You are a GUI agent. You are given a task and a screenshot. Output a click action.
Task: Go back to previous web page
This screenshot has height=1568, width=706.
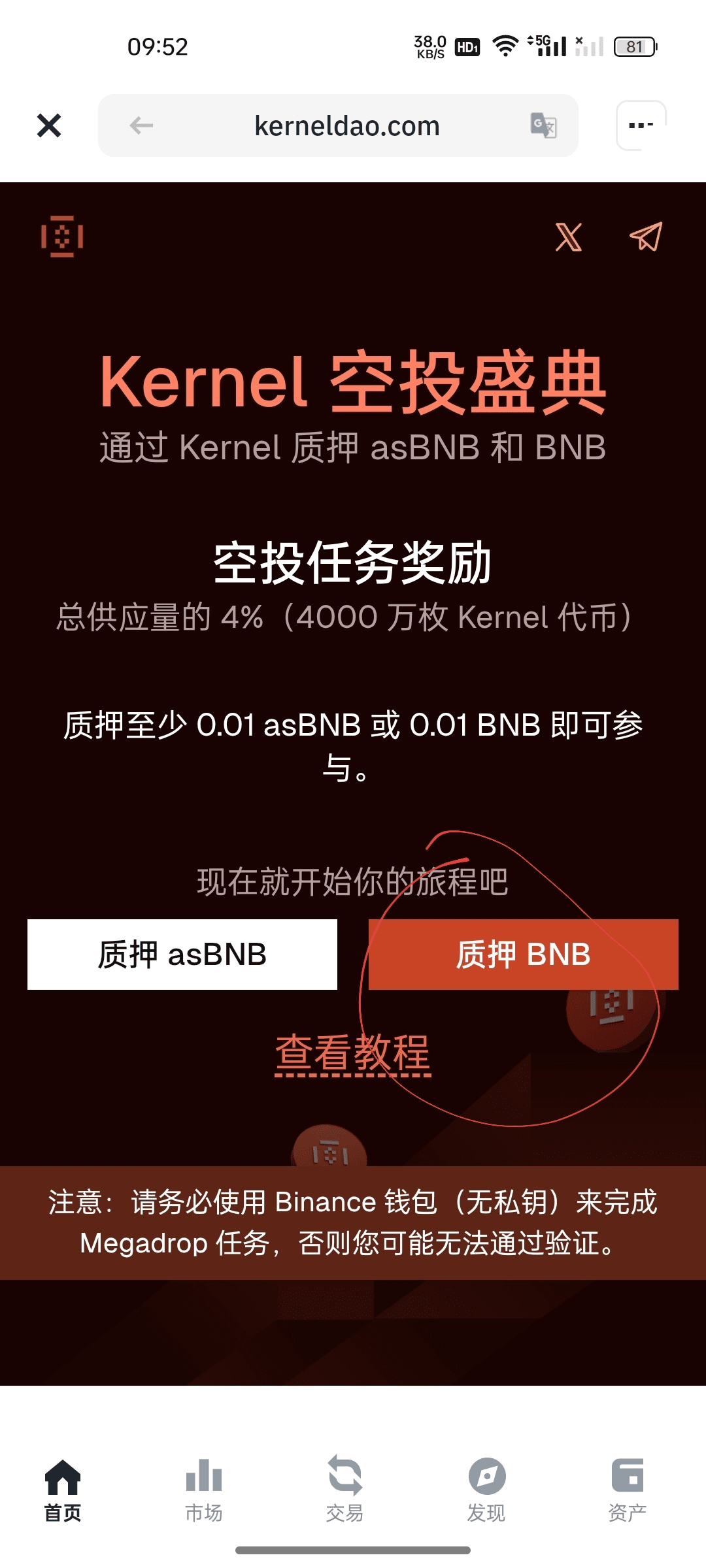click(141, 125)
